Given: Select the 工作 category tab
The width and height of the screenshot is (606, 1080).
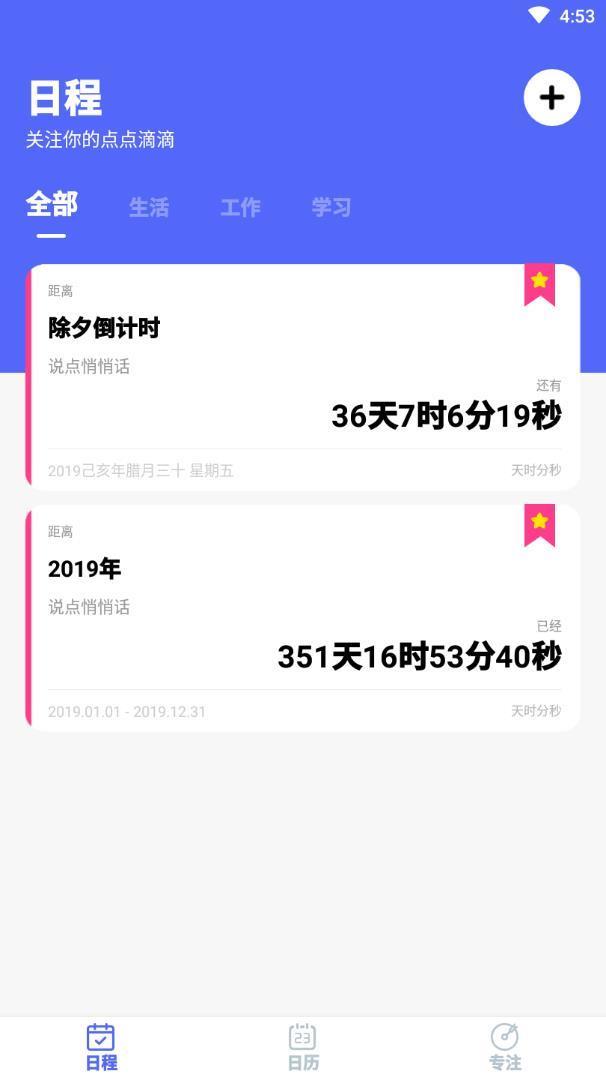Looking at the screenshot, I should (240, 207).
